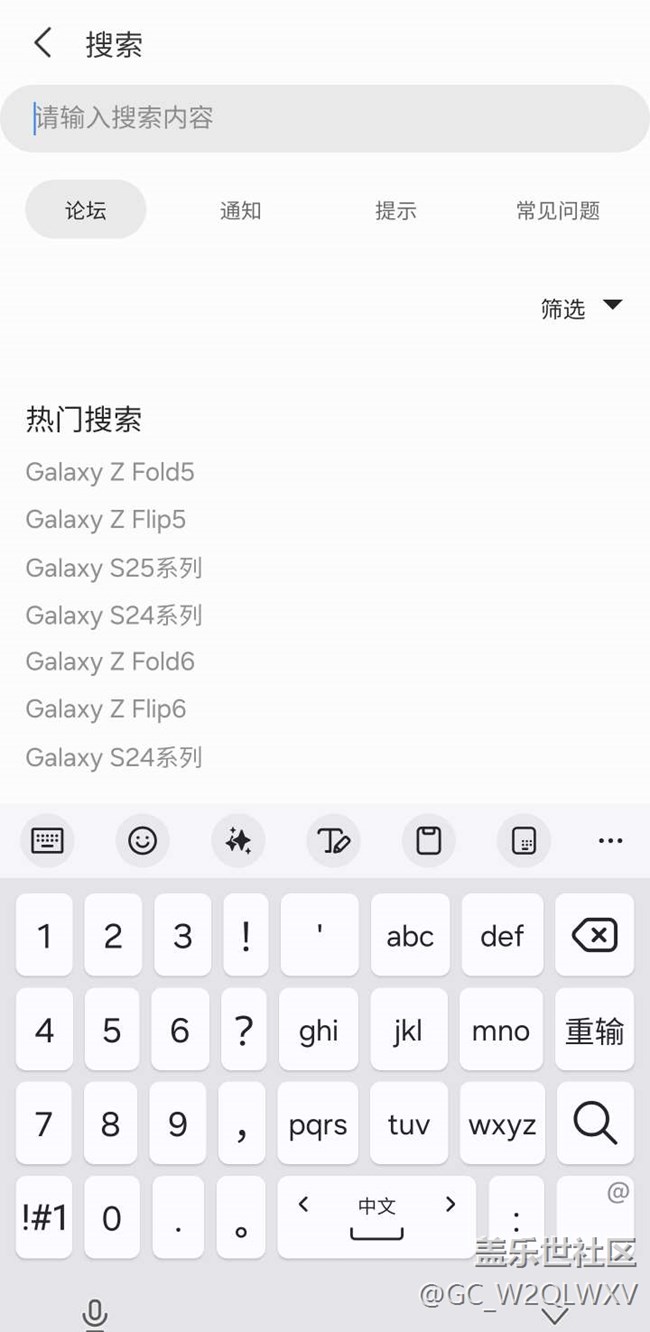Search for hot term Galaxy Z Fold5
The width and height of the screenshot is (650, 1332).
pos(110,472)
